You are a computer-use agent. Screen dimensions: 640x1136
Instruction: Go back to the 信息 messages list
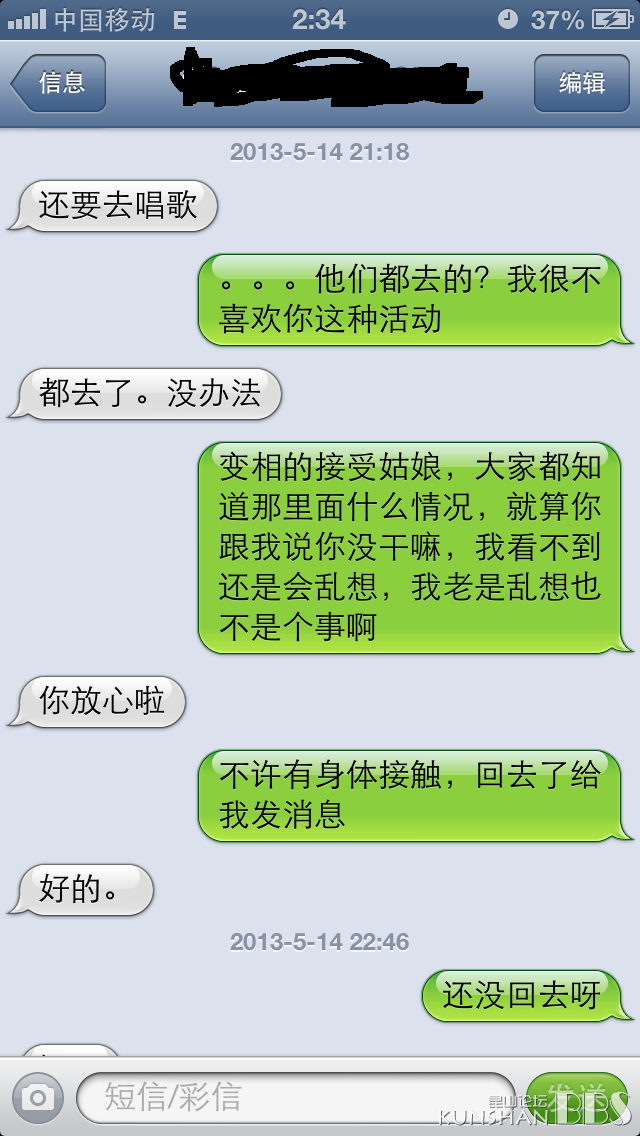tap(59, 83)
